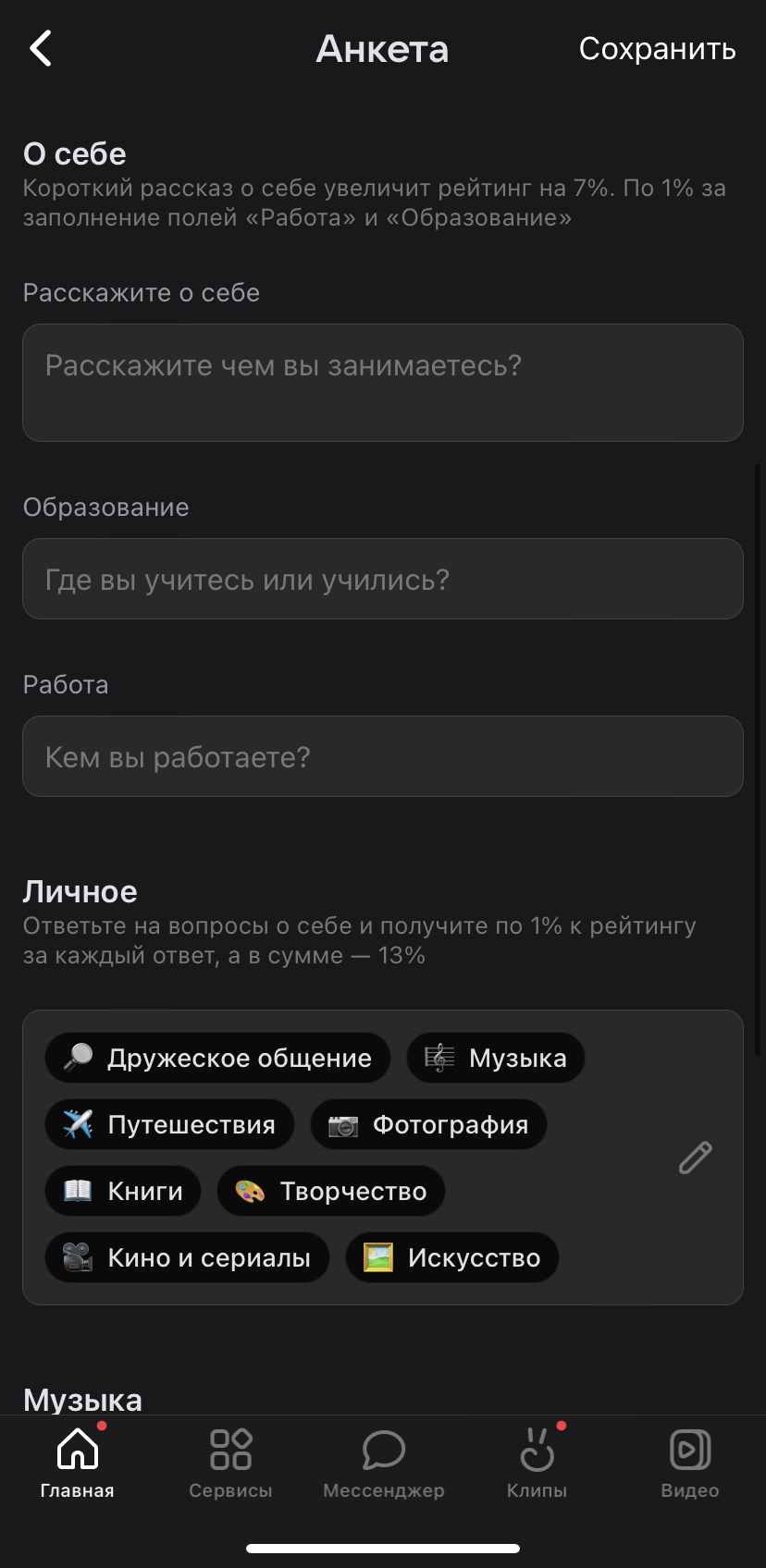Viewport: 766px width, 1568px height.
Task: Select the Музыка interest chip
Action: [496, 1059]
